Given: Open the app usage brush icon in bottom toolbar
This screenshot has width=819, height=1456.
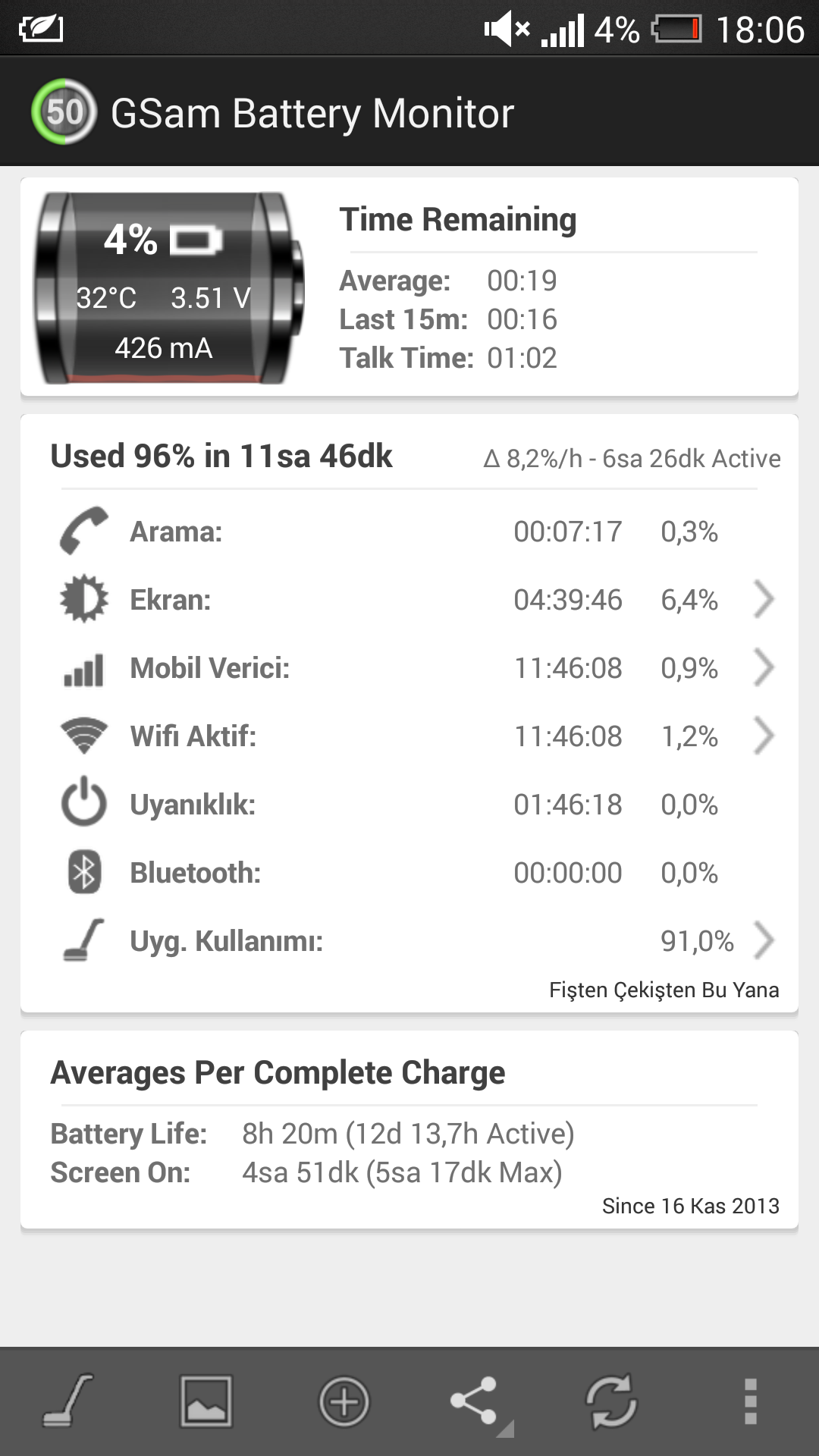Looking at the screenshot, I should (68, 1401).
